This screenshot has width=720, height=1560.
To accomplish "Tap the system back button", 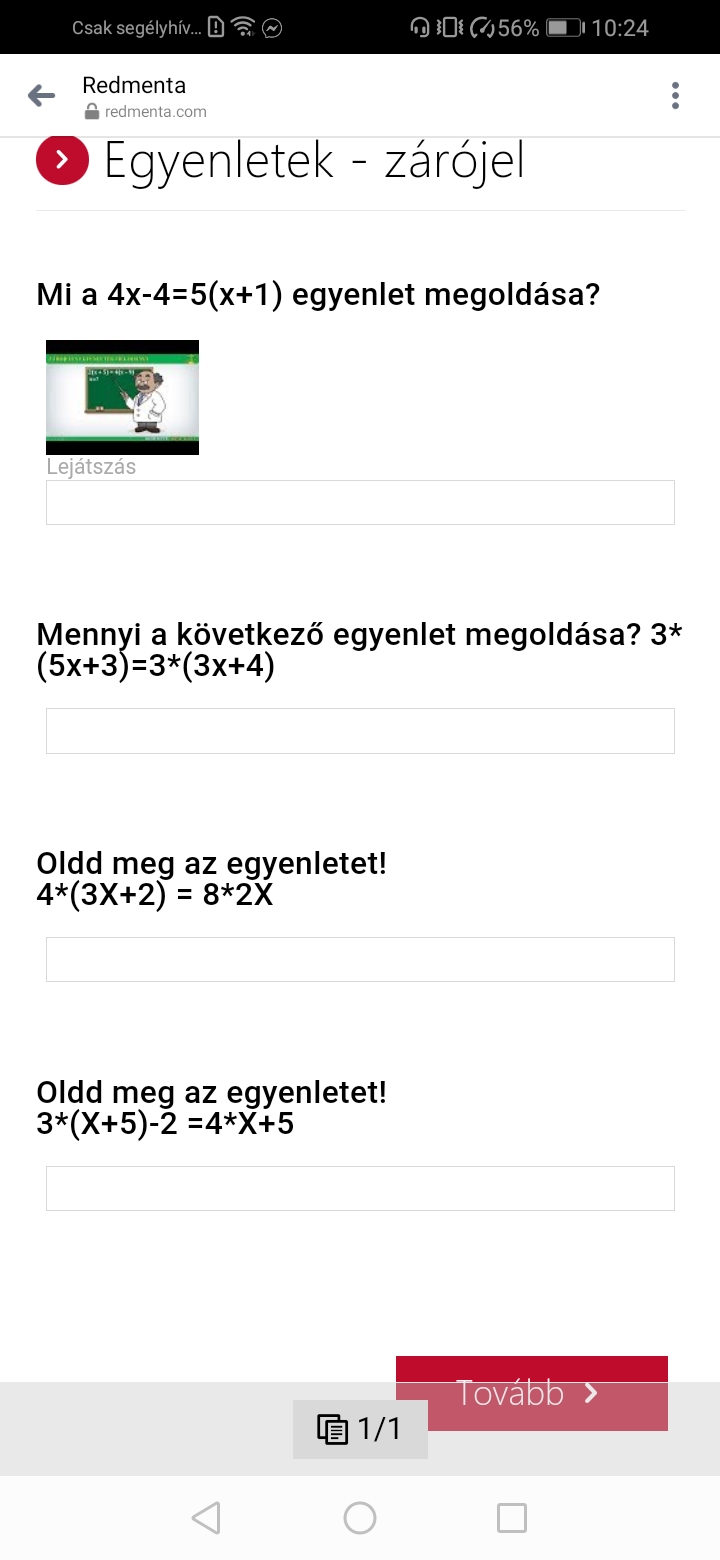I will click(206, 1518).
